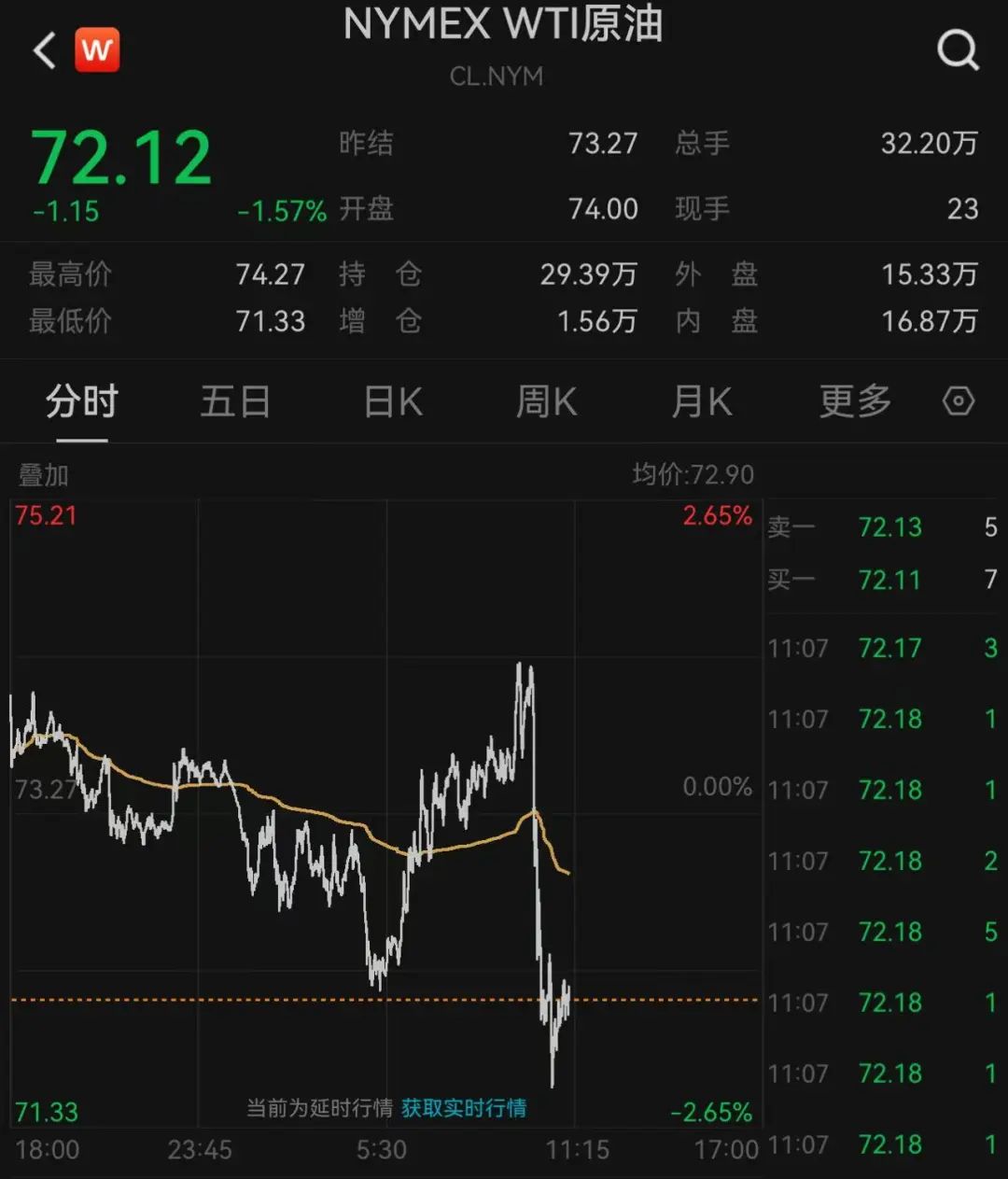This screenshot has width=1008, height=1179.
Task: Switch to the 五日 chart tab
Action: (235, 402)
